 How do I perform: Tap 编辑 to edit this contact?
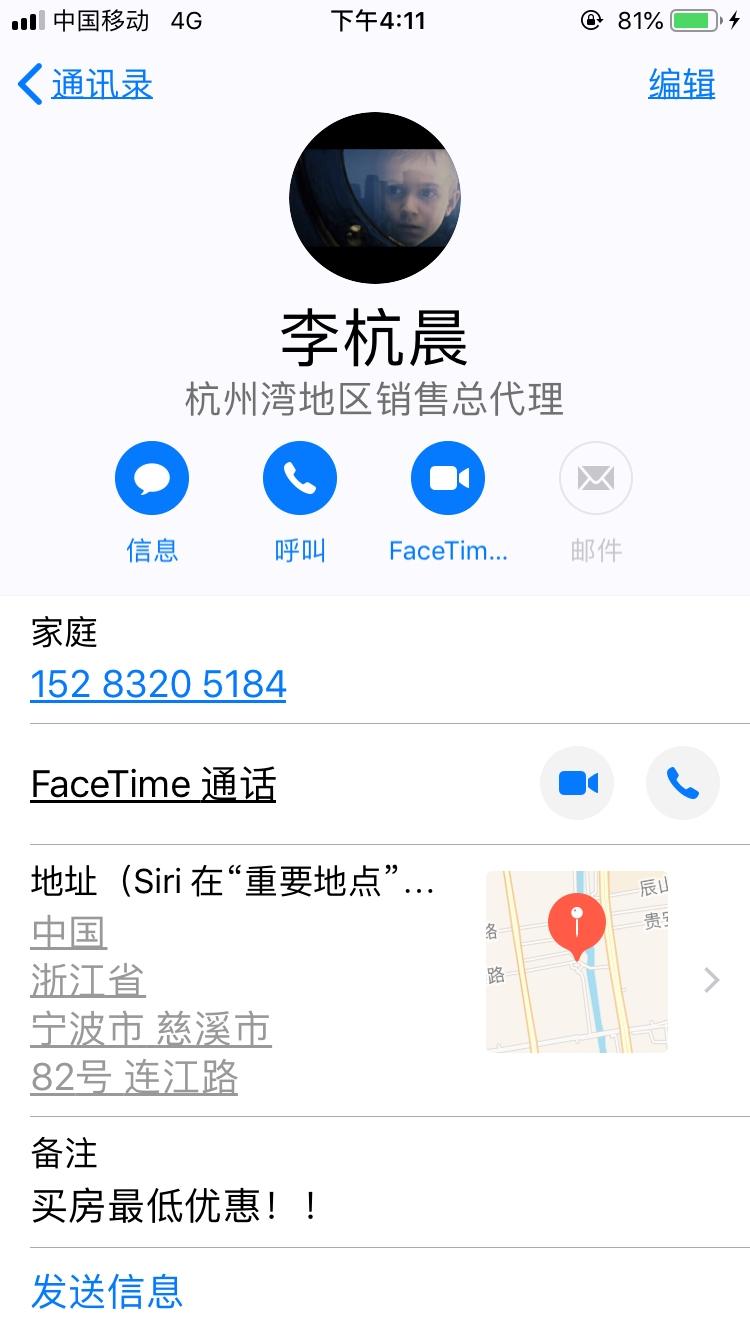(x=682, y=85)
